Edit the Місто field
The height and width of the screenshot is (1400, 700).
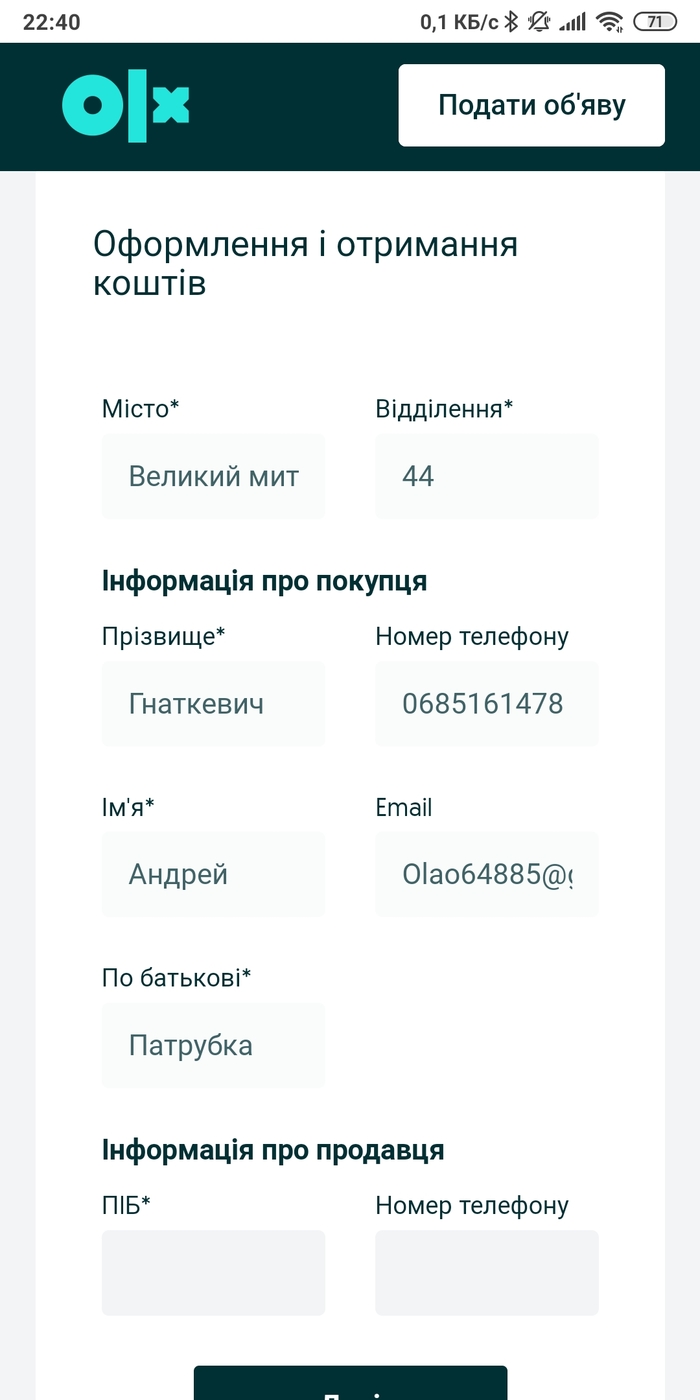click(213, 476)
